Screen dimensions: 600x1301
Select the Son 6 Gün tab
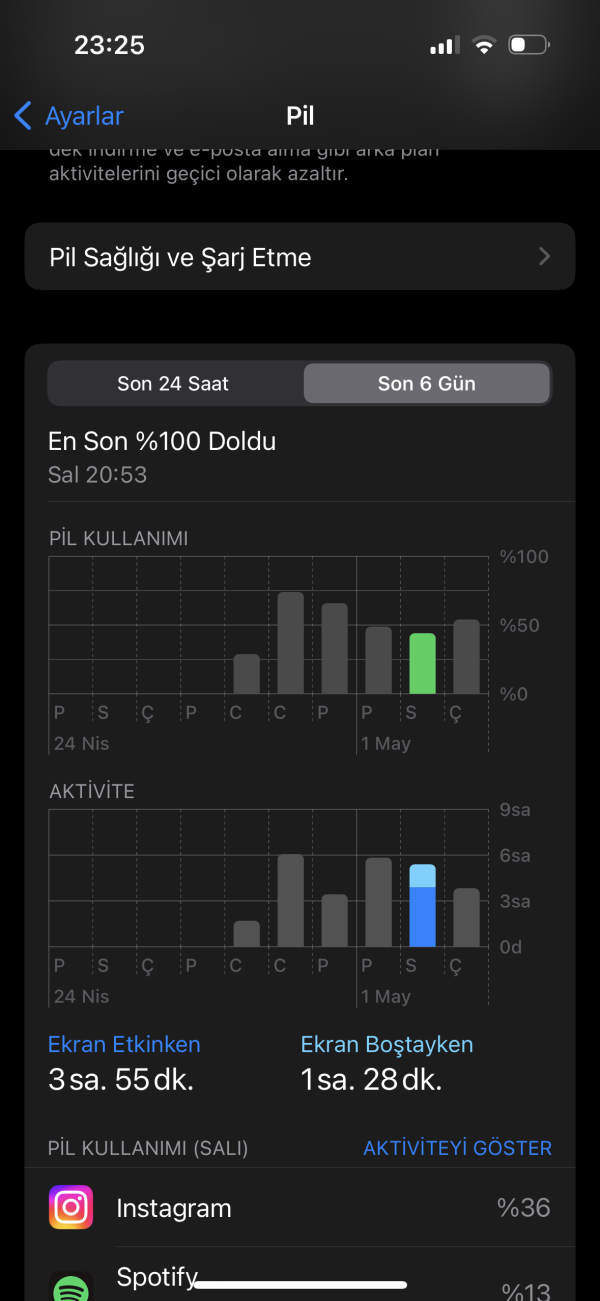pyautogui.click(x=426, y=383)
